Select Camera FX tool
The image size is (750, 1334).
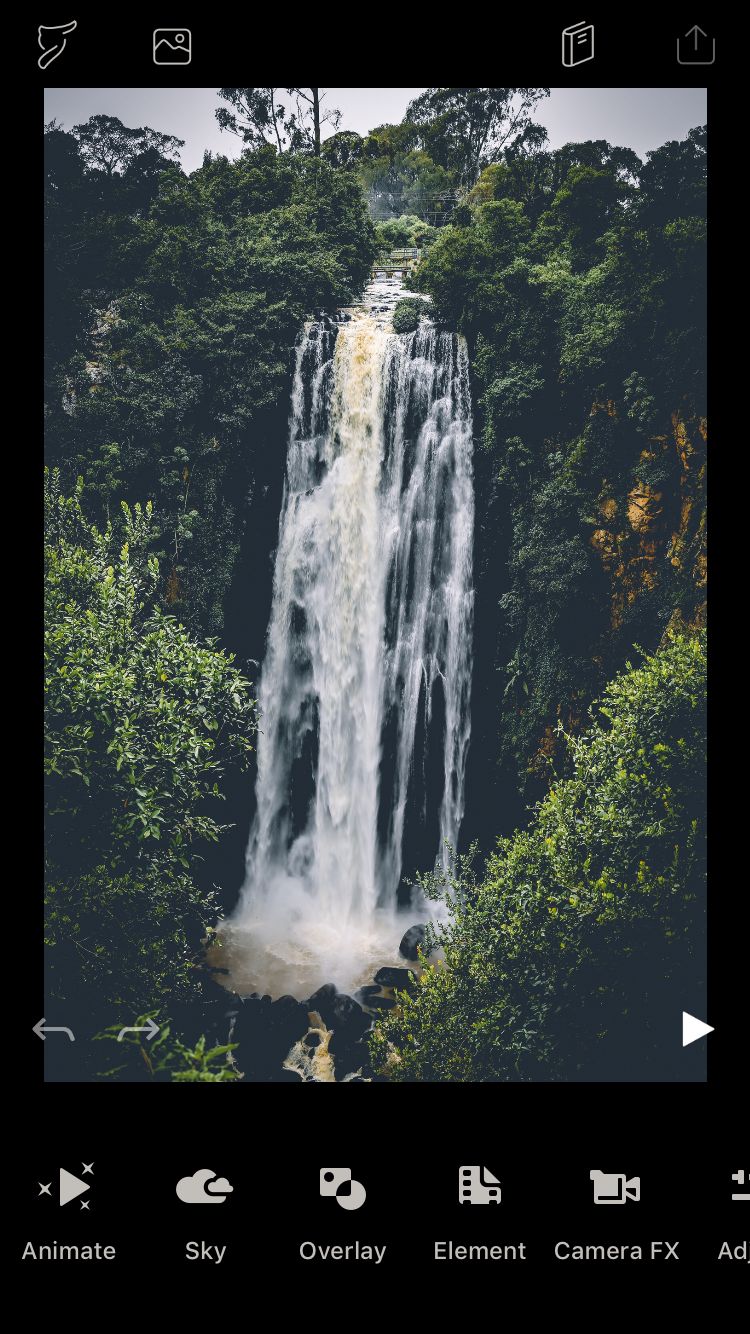click(x=616, y=1212)
